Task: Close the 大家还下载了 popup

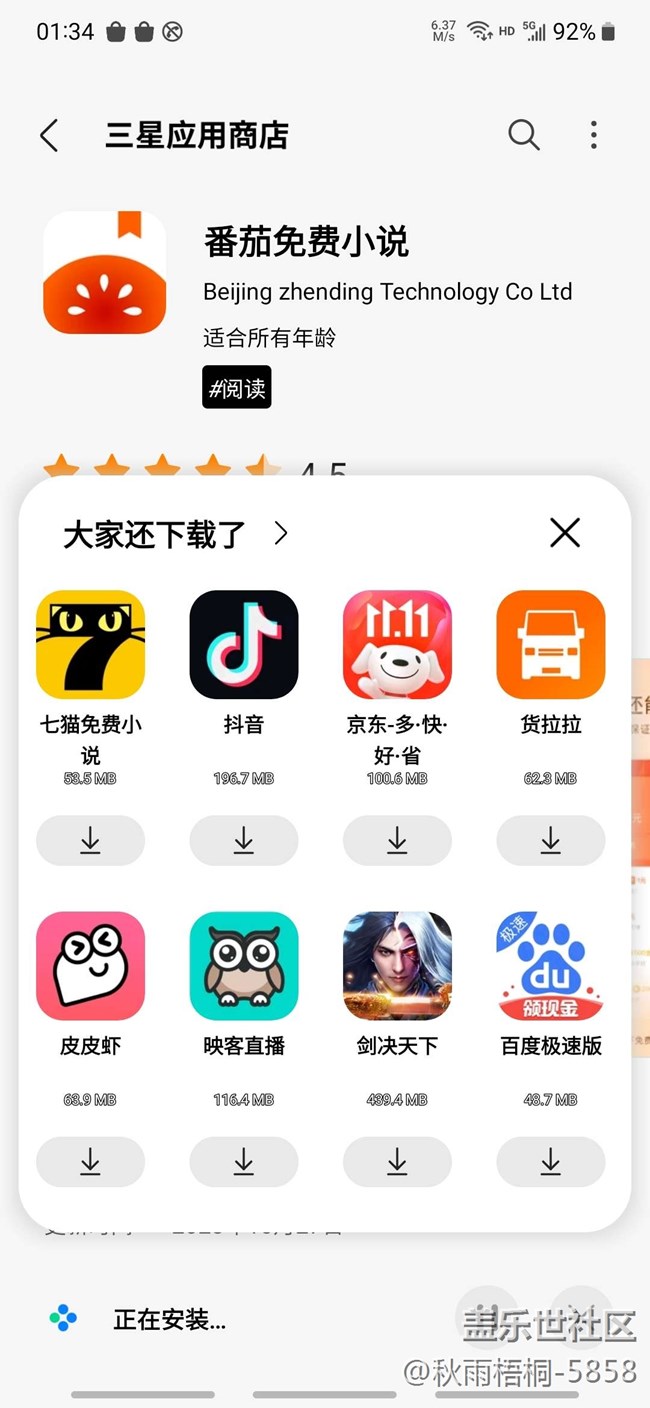Action: 565,533
